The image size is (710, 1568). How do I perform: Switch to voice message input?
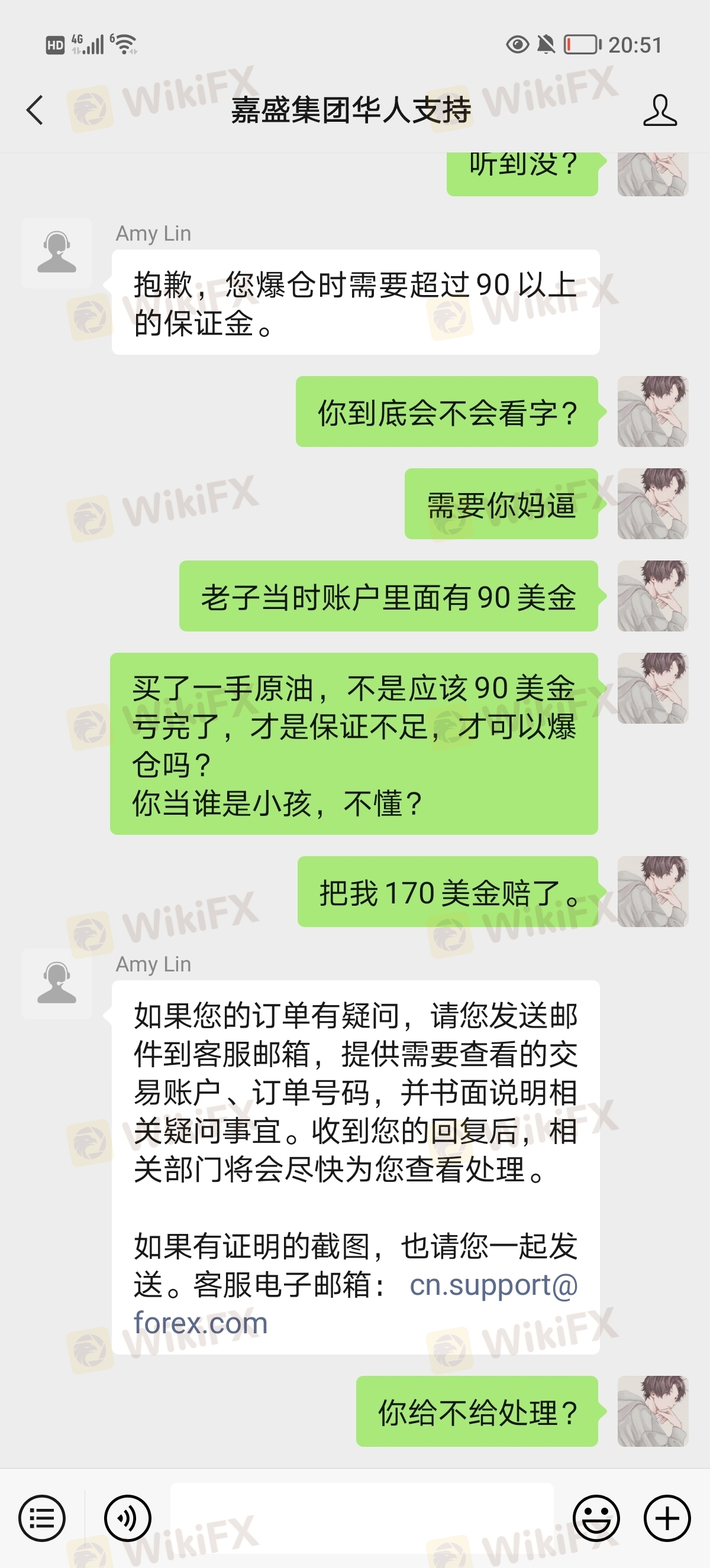point(127,1518)
